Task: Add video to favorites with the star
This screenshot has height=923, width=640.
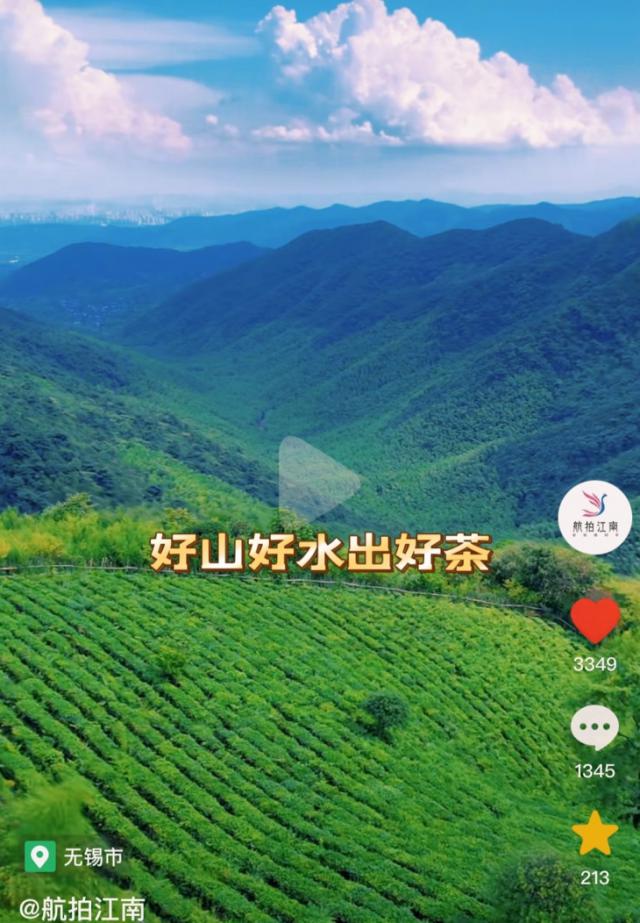Action: pos(595,834)
